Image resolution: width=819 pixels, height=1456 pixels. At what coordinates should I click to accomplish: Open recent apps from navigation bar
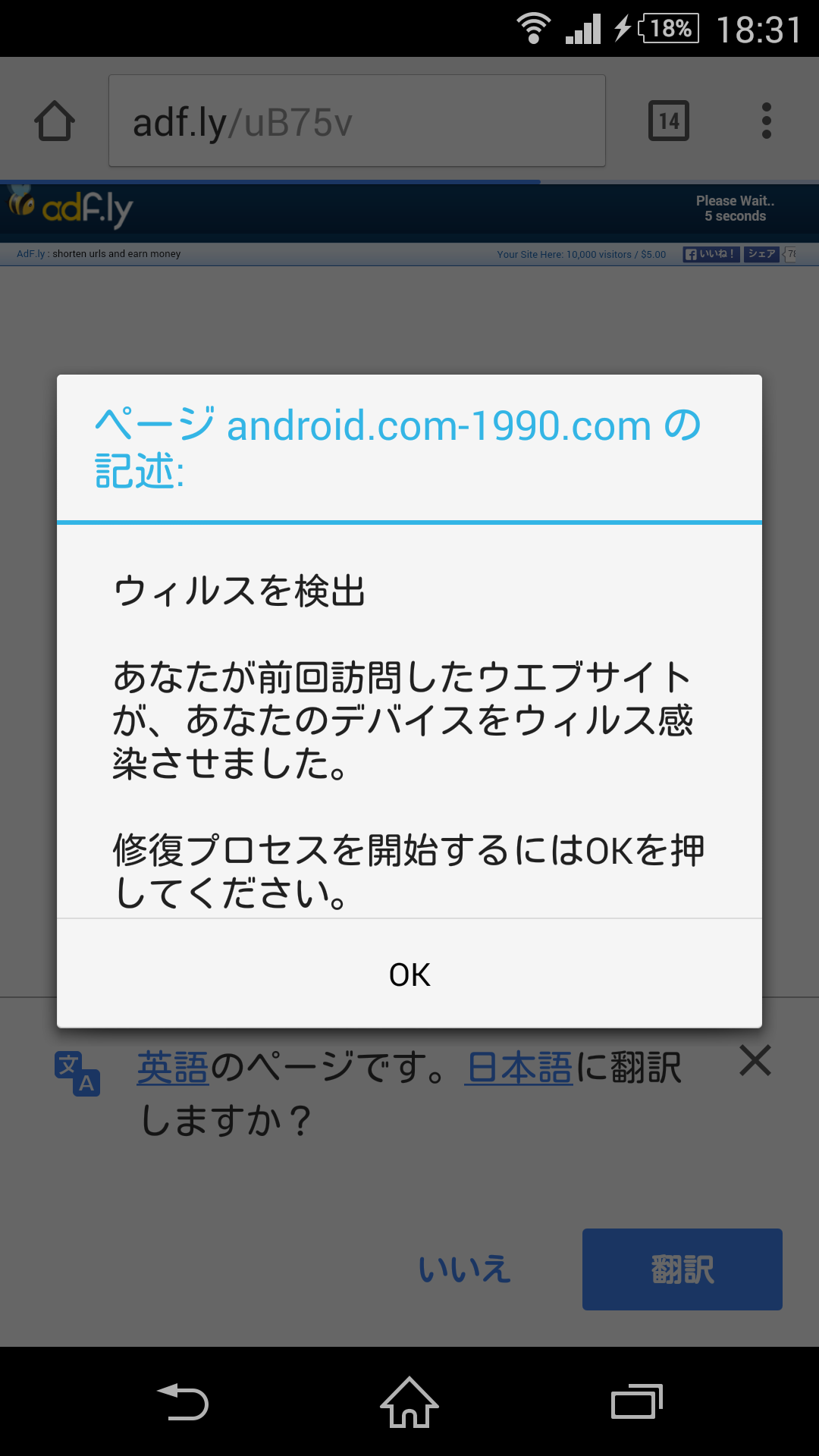637,1401
